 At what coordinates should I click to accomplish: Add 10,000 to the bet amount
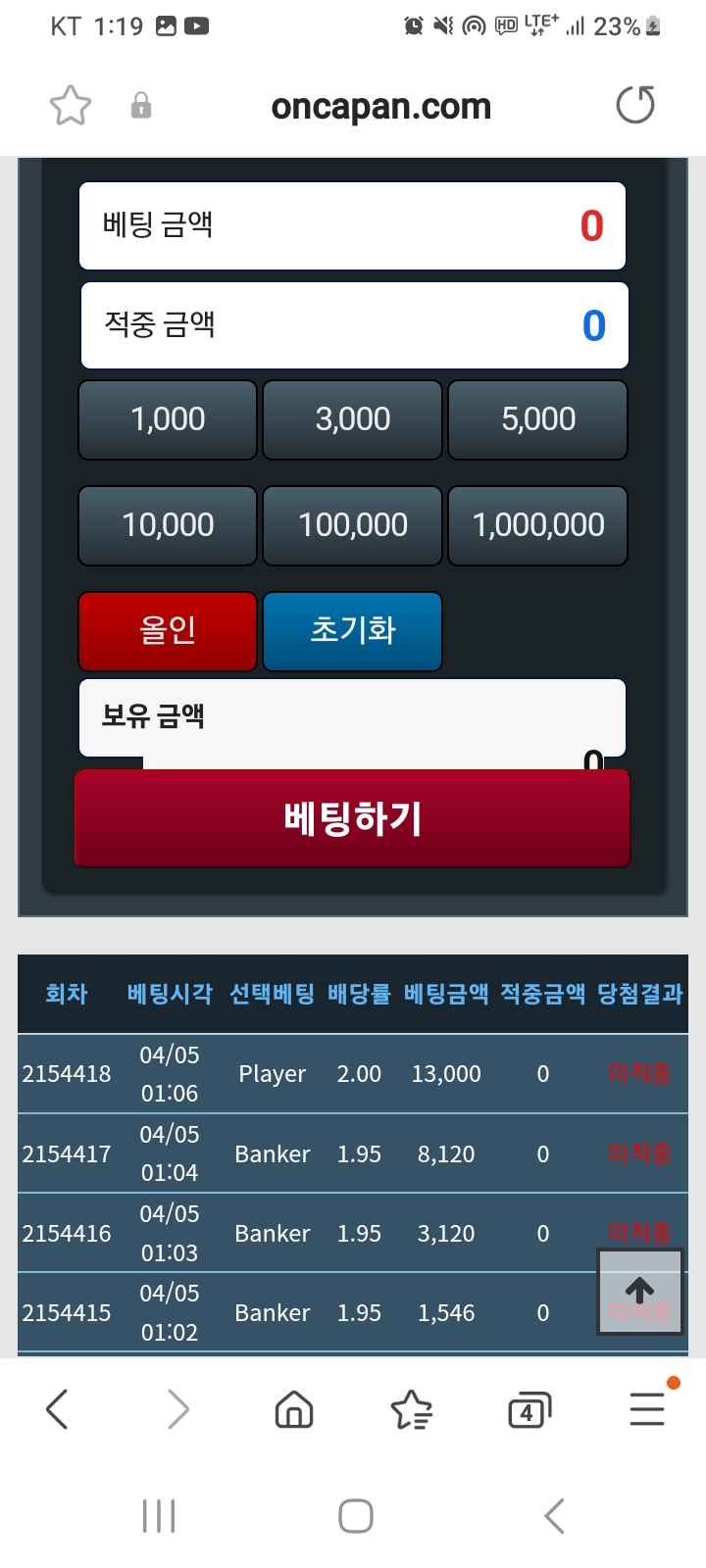tap(168, 525)
